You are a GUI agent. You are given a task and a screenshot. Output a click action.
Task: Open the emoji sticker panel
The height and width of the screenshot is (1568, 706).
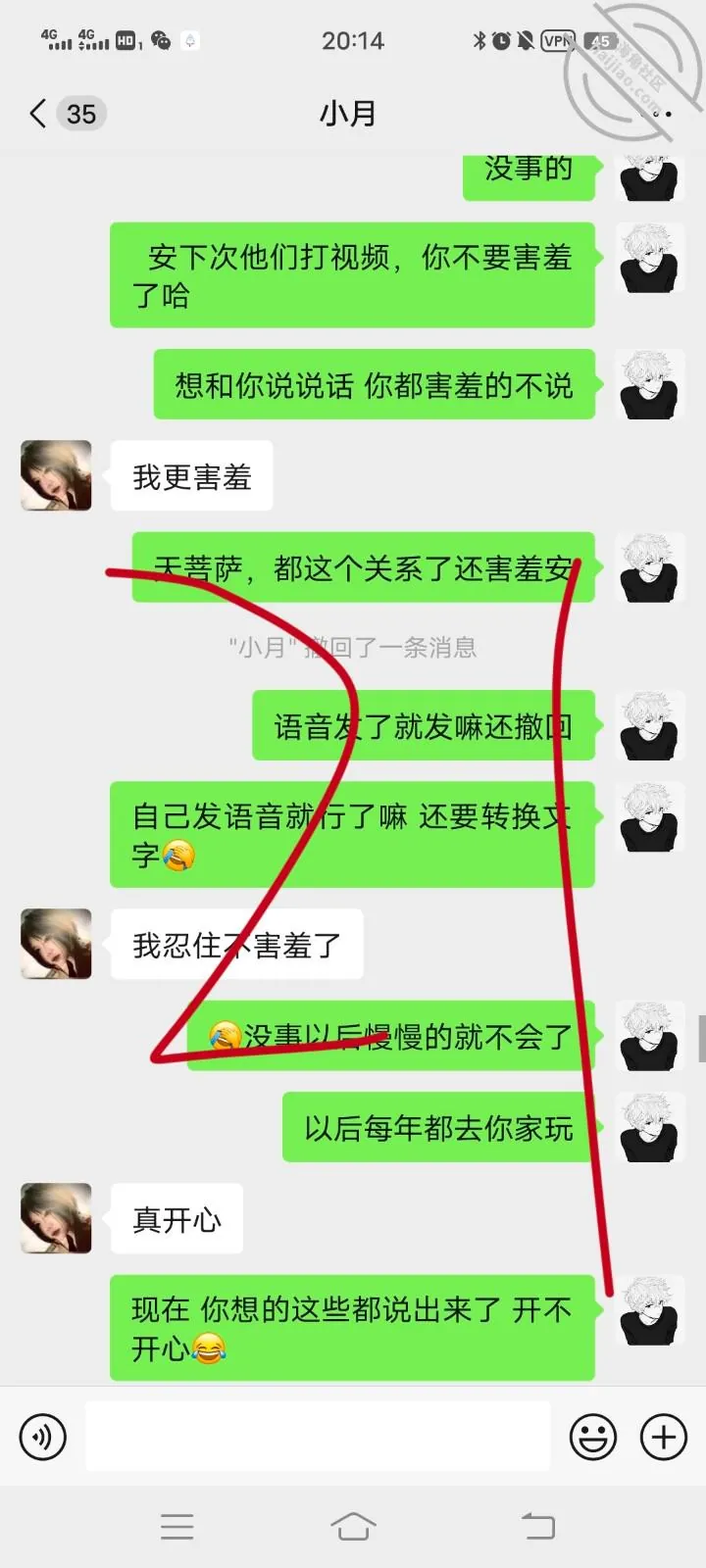[593, 1438]
